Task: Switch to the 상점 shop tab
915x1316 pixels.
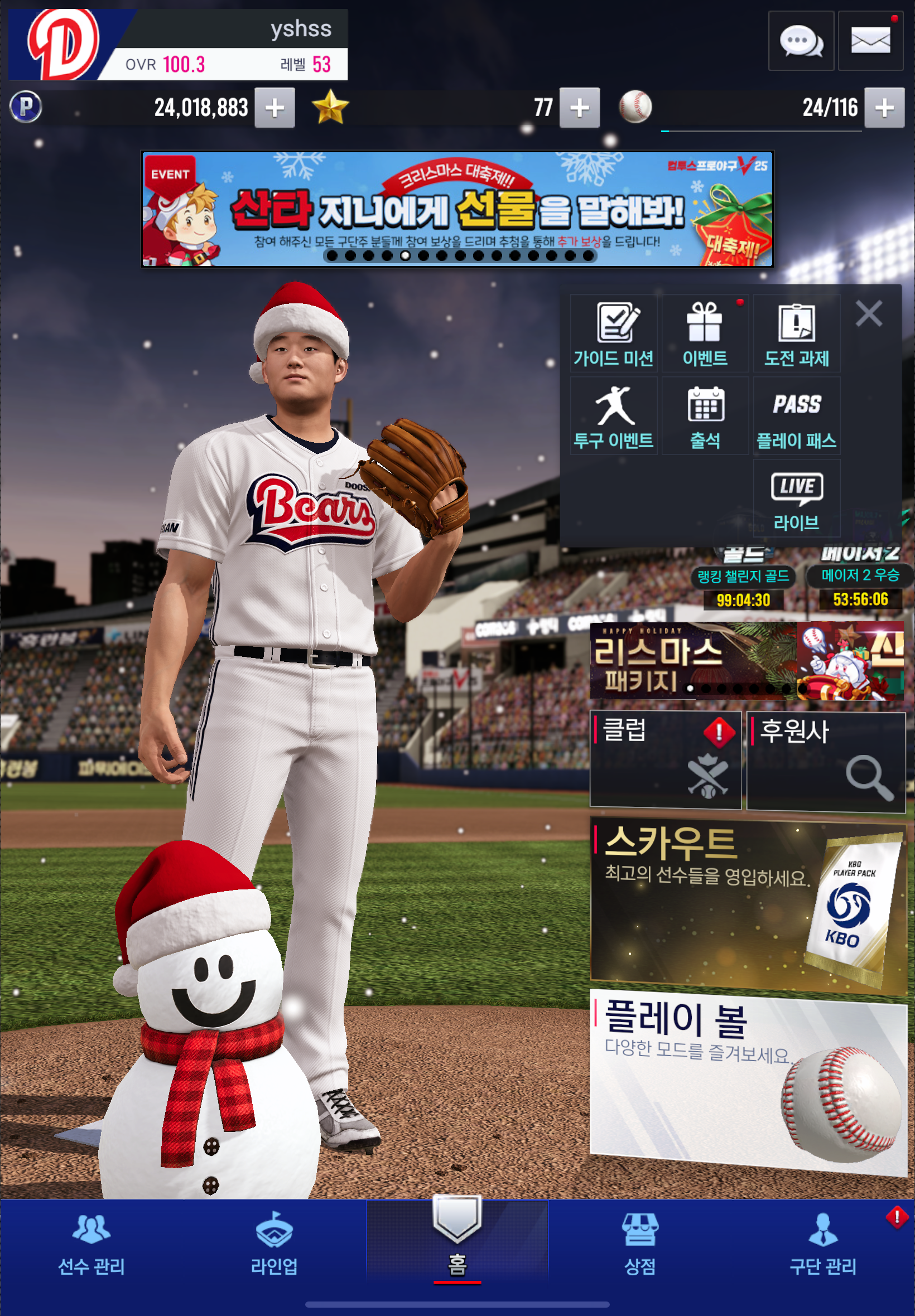Action: click(639, 1244)
